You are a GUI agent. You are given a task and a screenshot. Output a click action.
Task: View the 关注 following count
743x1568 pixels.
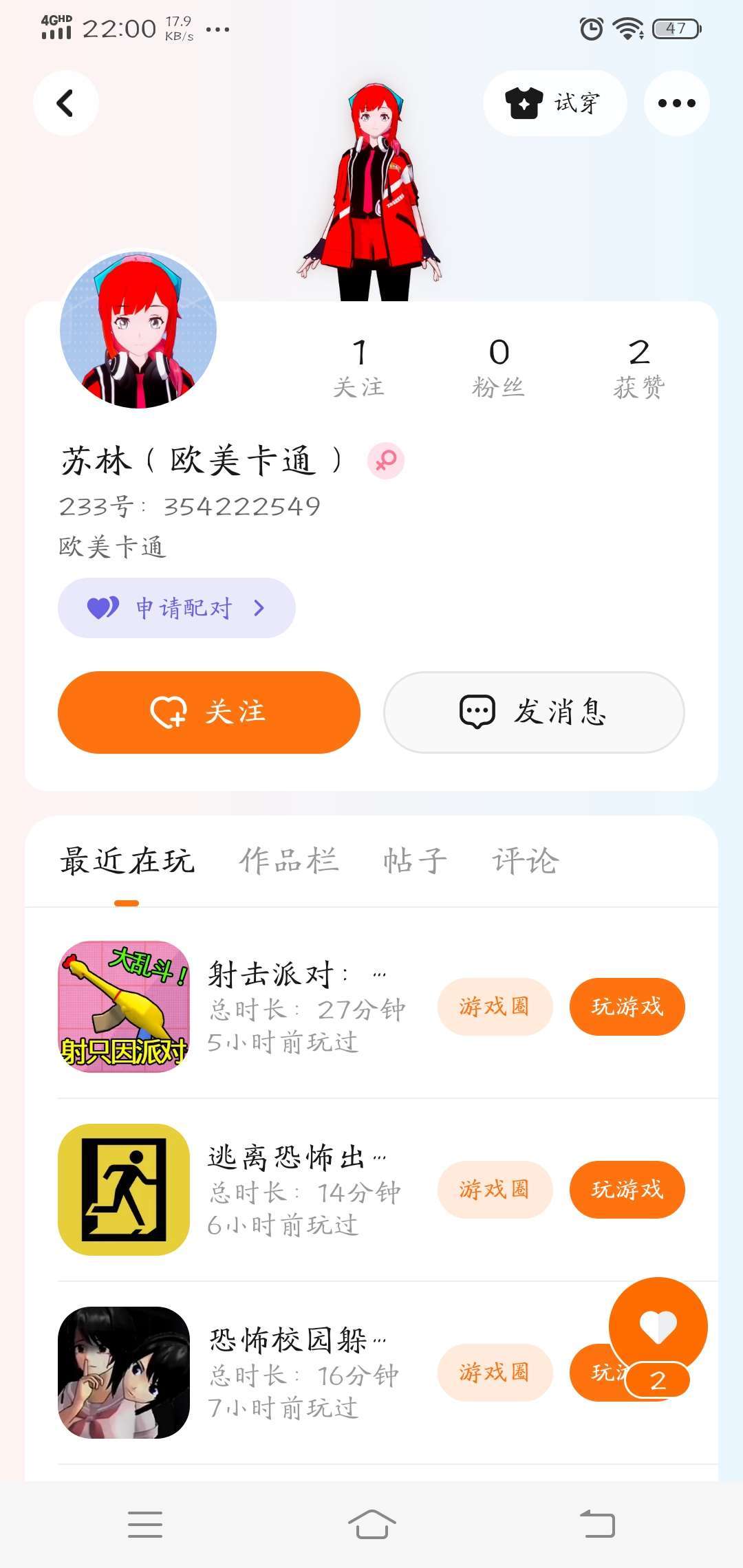(x=358, y=368)
